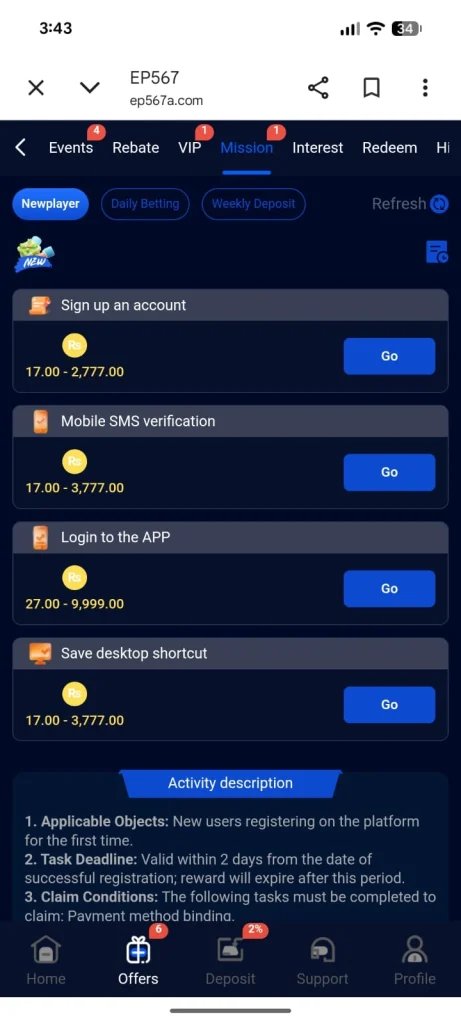Close the browser tab with X
461x1024 pixels.
point(36,88)
